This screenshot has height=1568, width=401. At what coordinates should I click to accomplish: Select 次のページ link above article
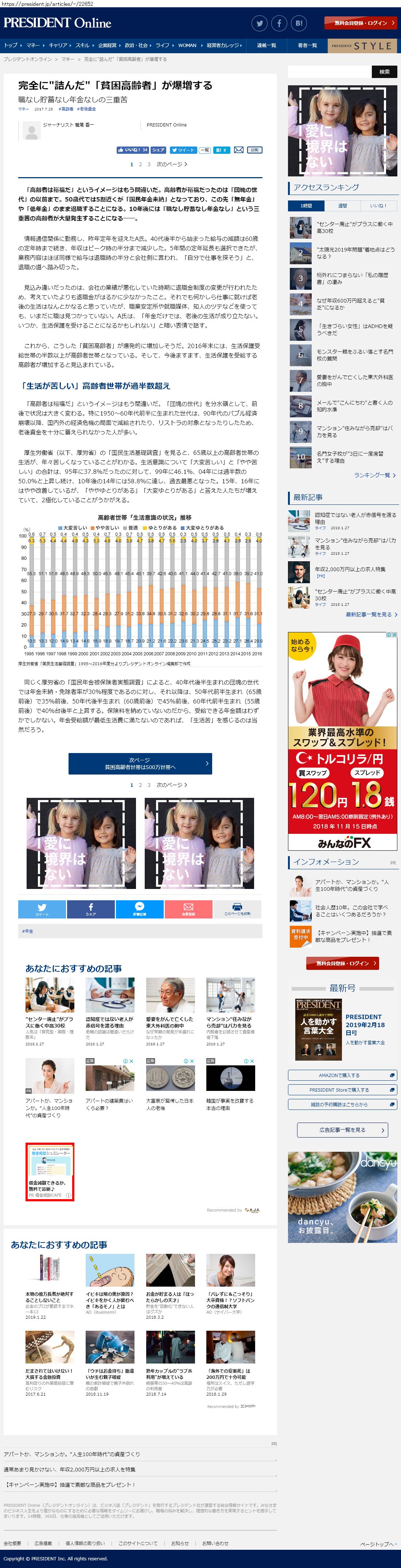tap(172, 164)
